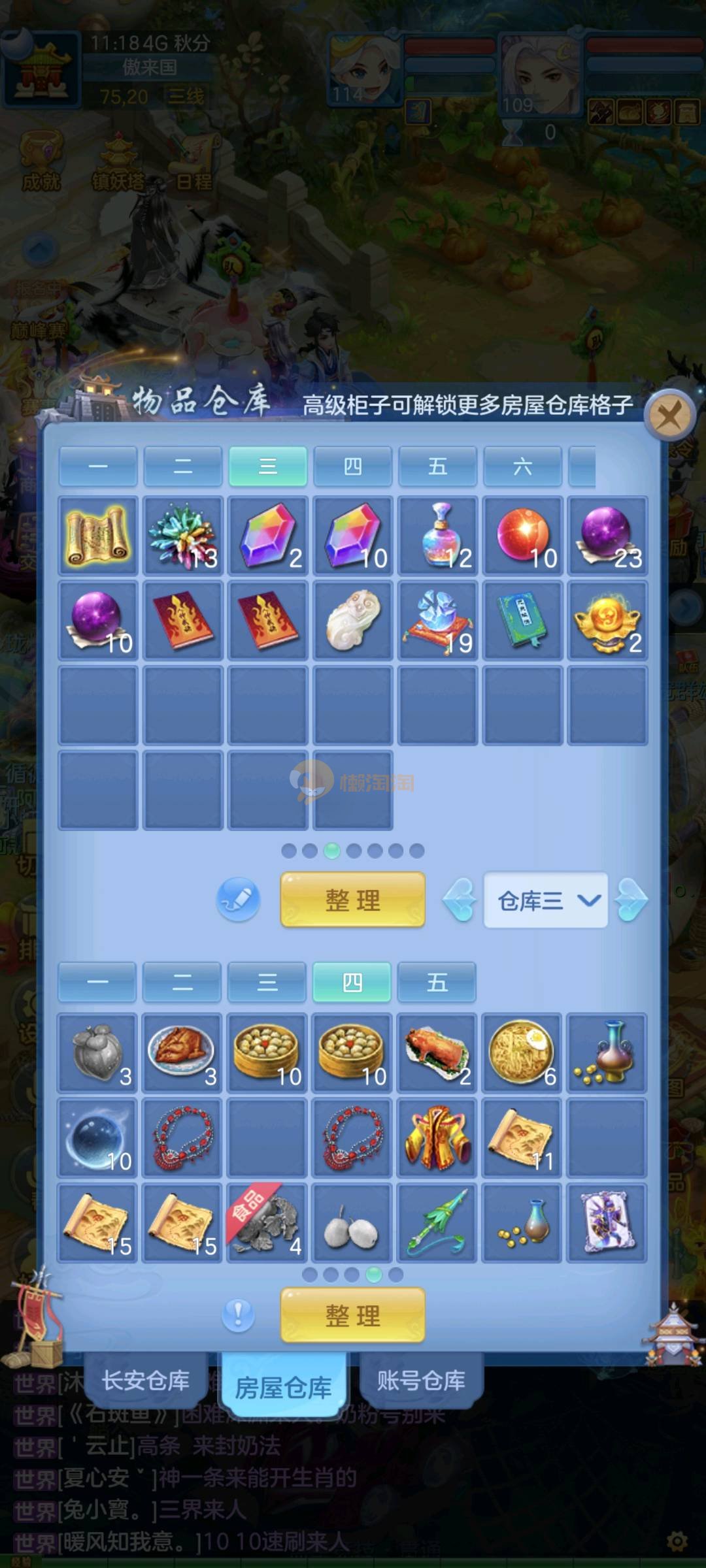Select the golden robe item in bag

click(437, 1138)
